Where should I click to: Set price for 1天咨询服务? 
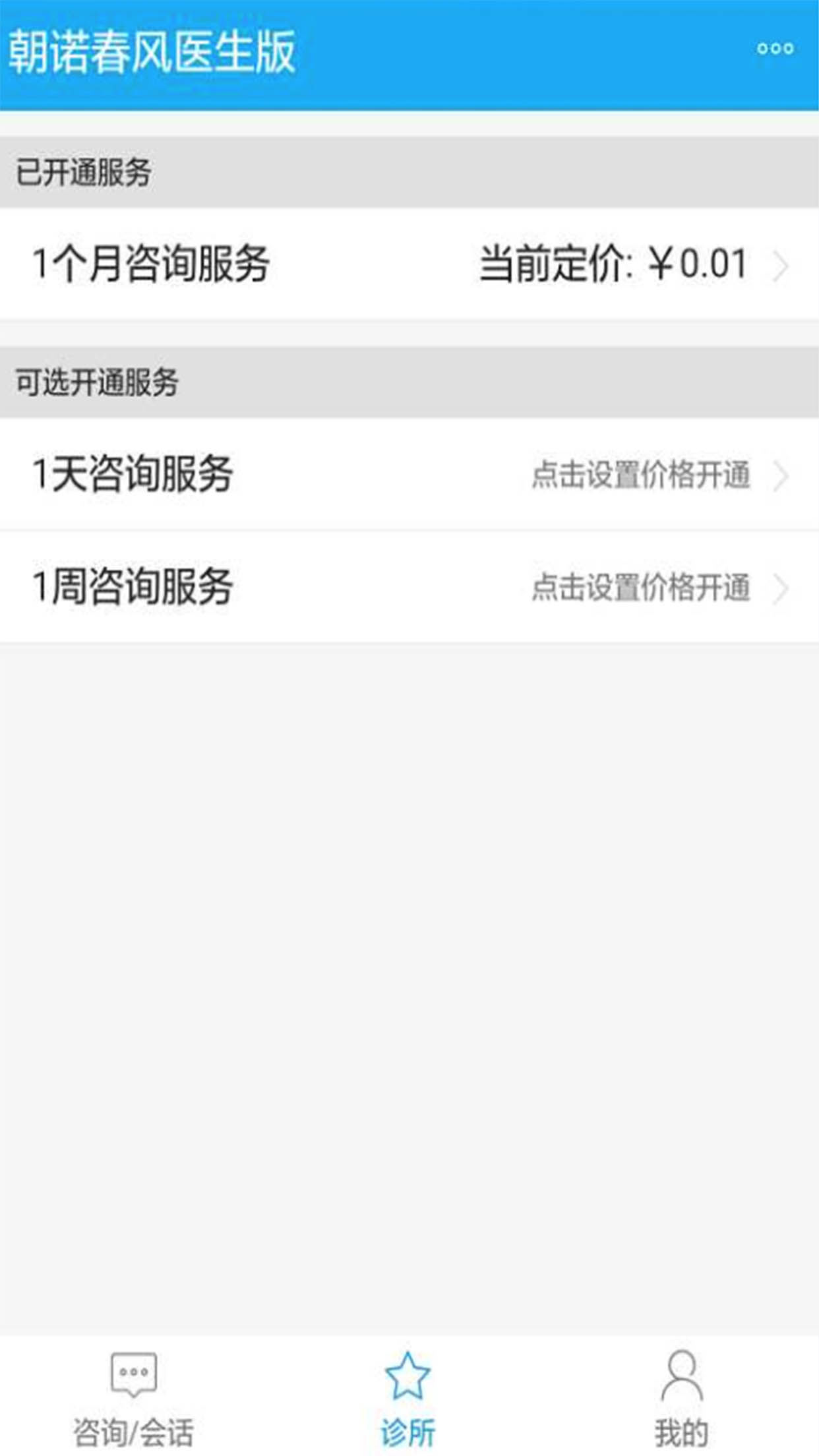[x=409, y=474]
